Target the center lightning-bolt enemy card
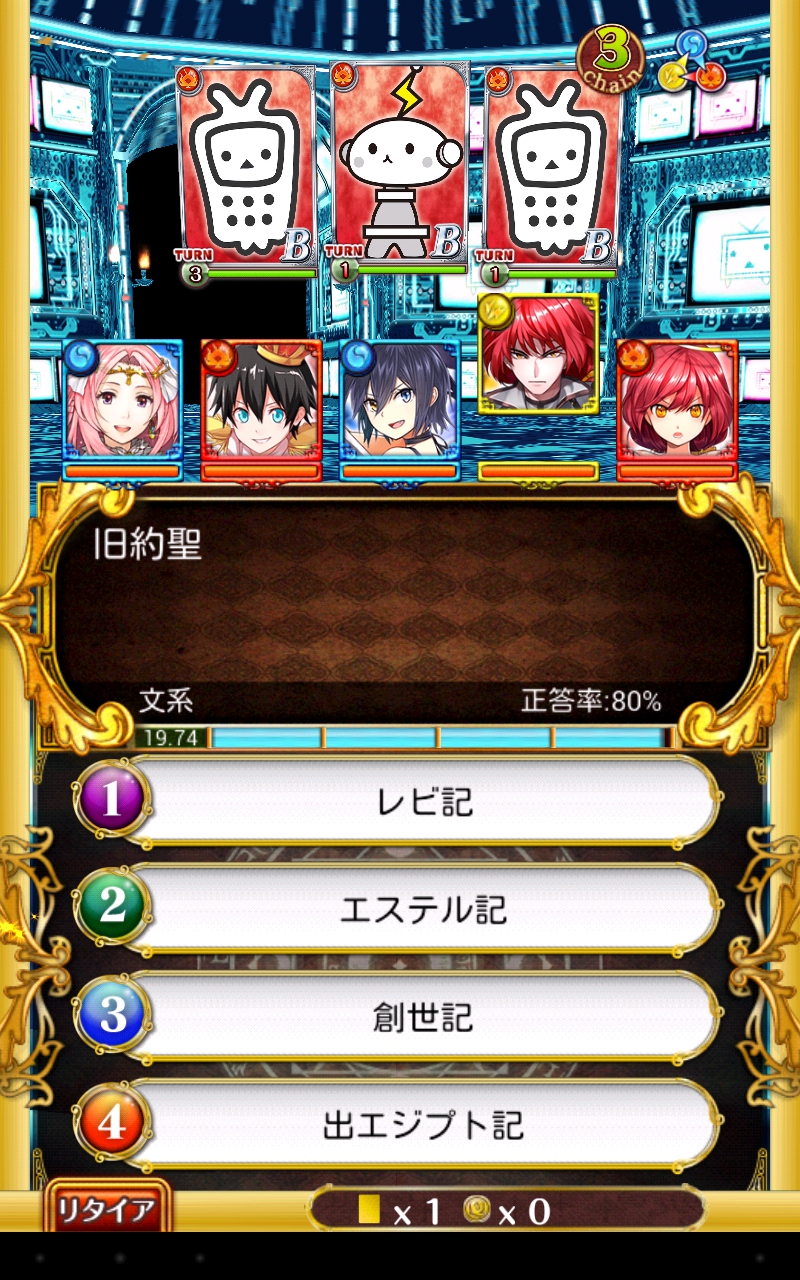 pyautogui.click(x=398, y=165)
